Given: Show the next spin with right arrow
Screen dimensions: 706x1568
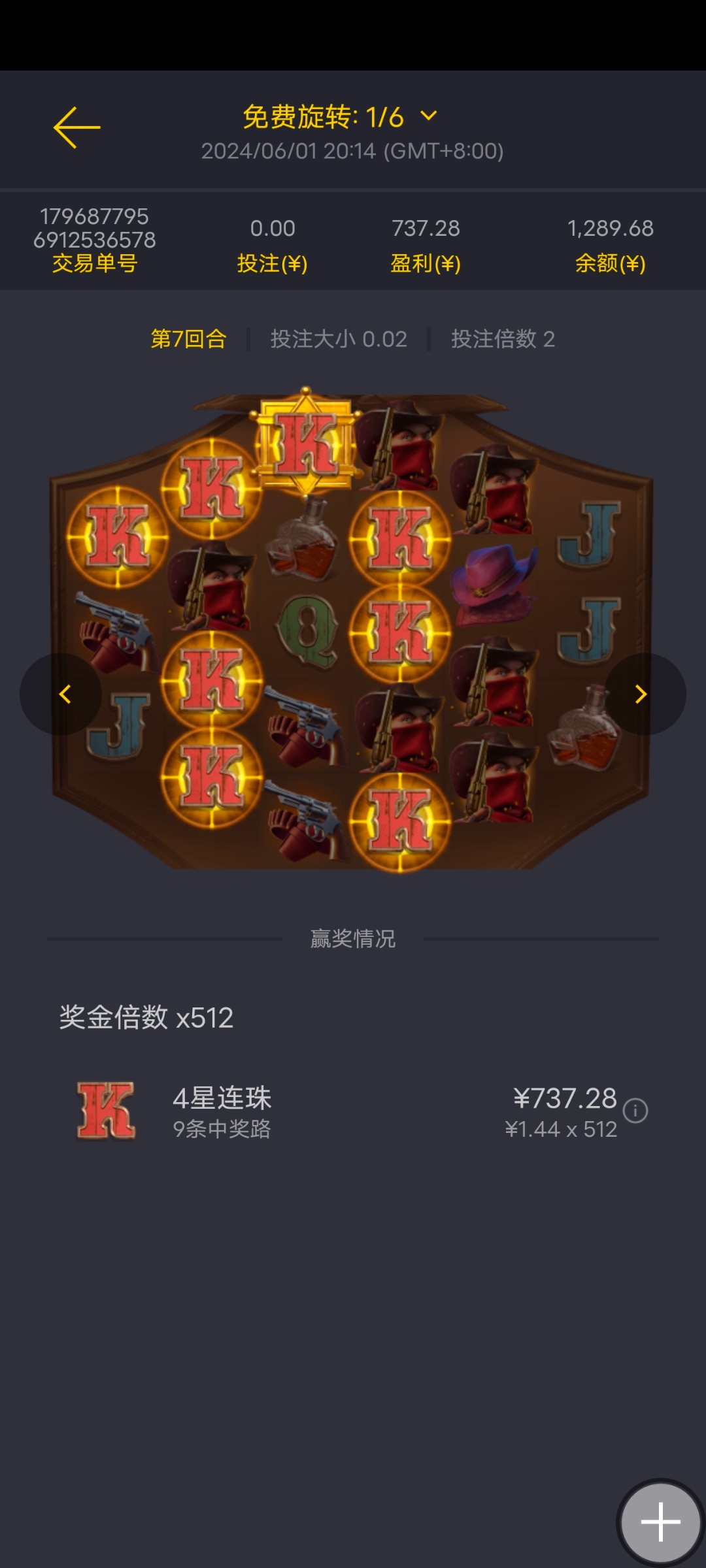Looking at the screenshot, I should click(x=642, y=694).
